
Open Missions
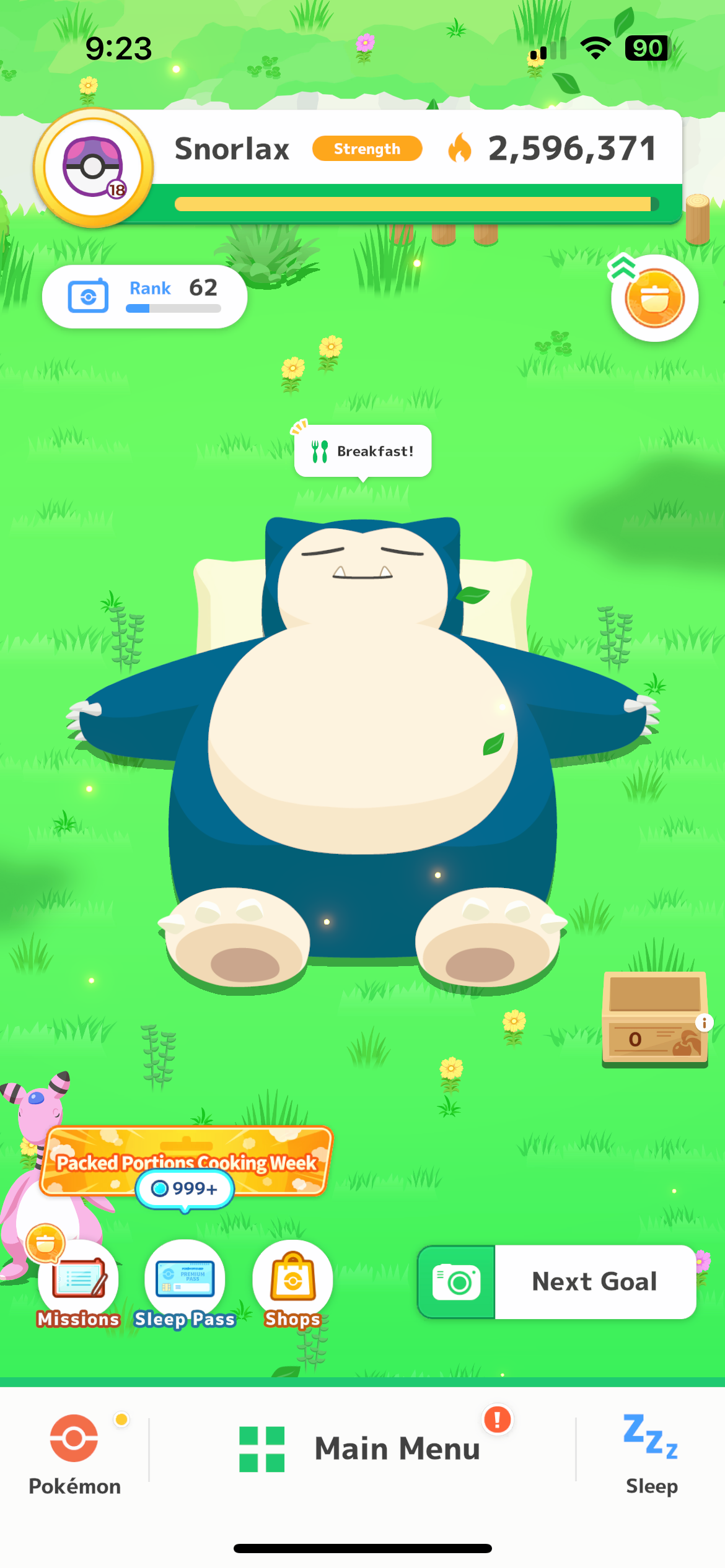point(78,1284)
